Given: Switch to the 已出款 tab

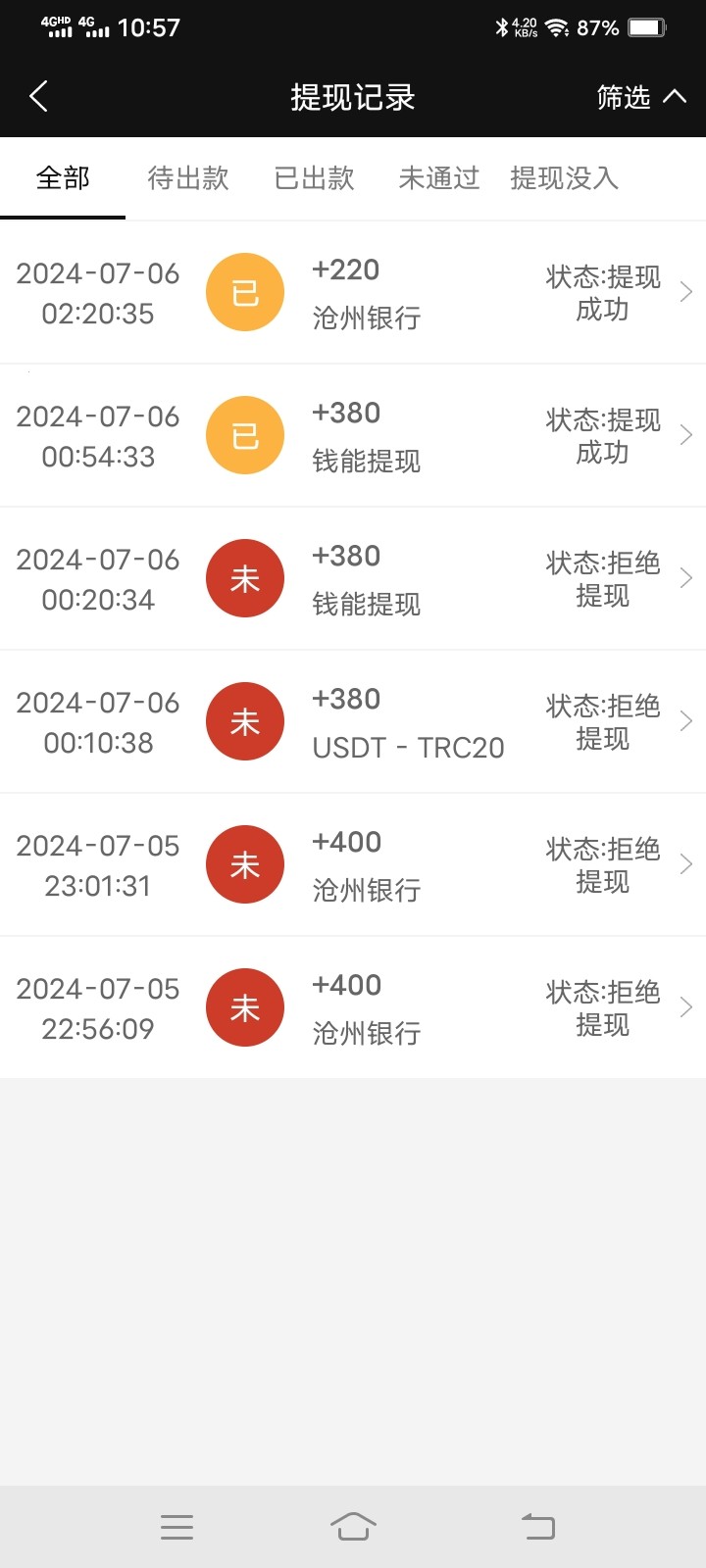Looking at the screenshot, I should tap(314, 178).
